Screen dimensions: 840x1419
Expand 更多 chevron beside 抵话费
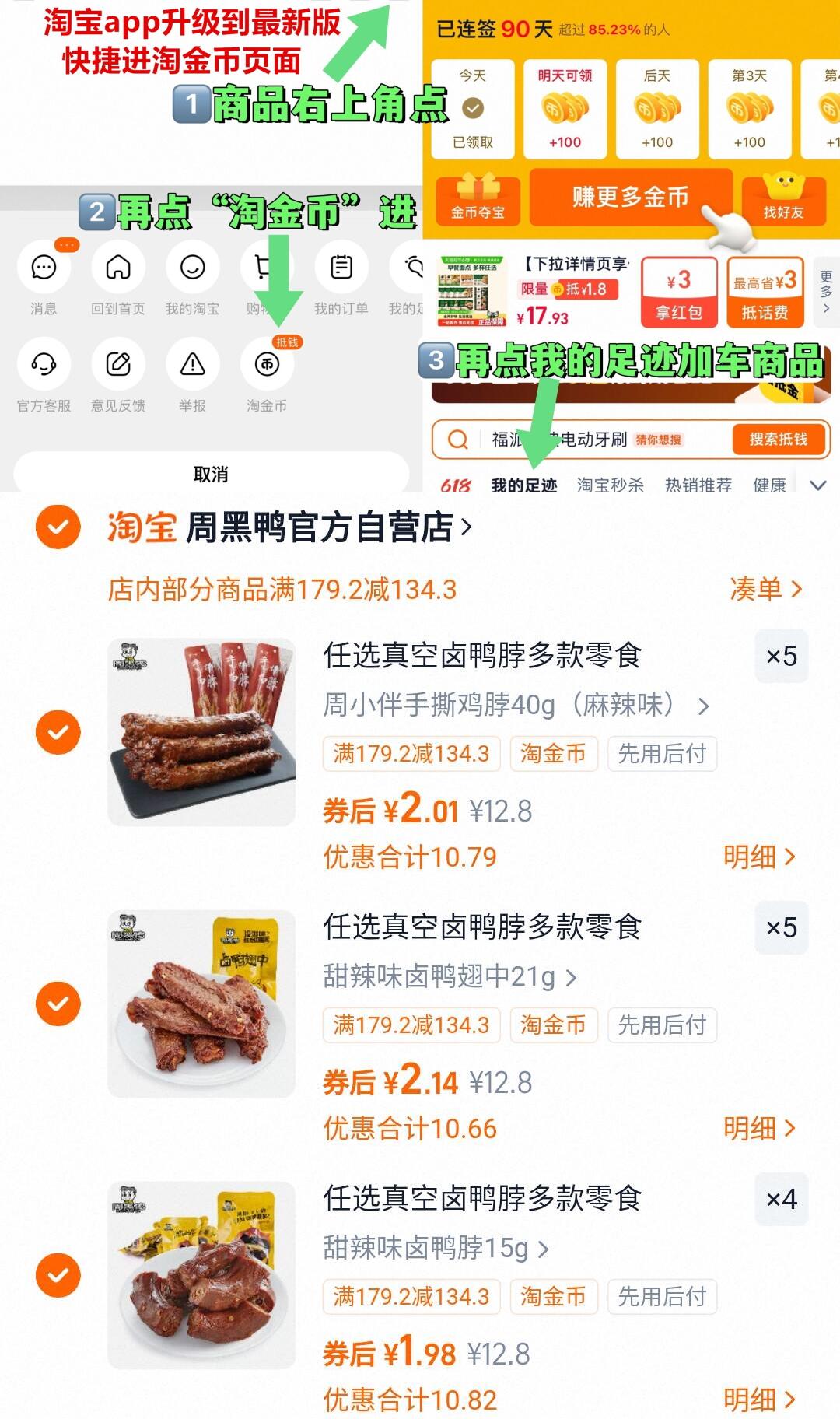824,292
